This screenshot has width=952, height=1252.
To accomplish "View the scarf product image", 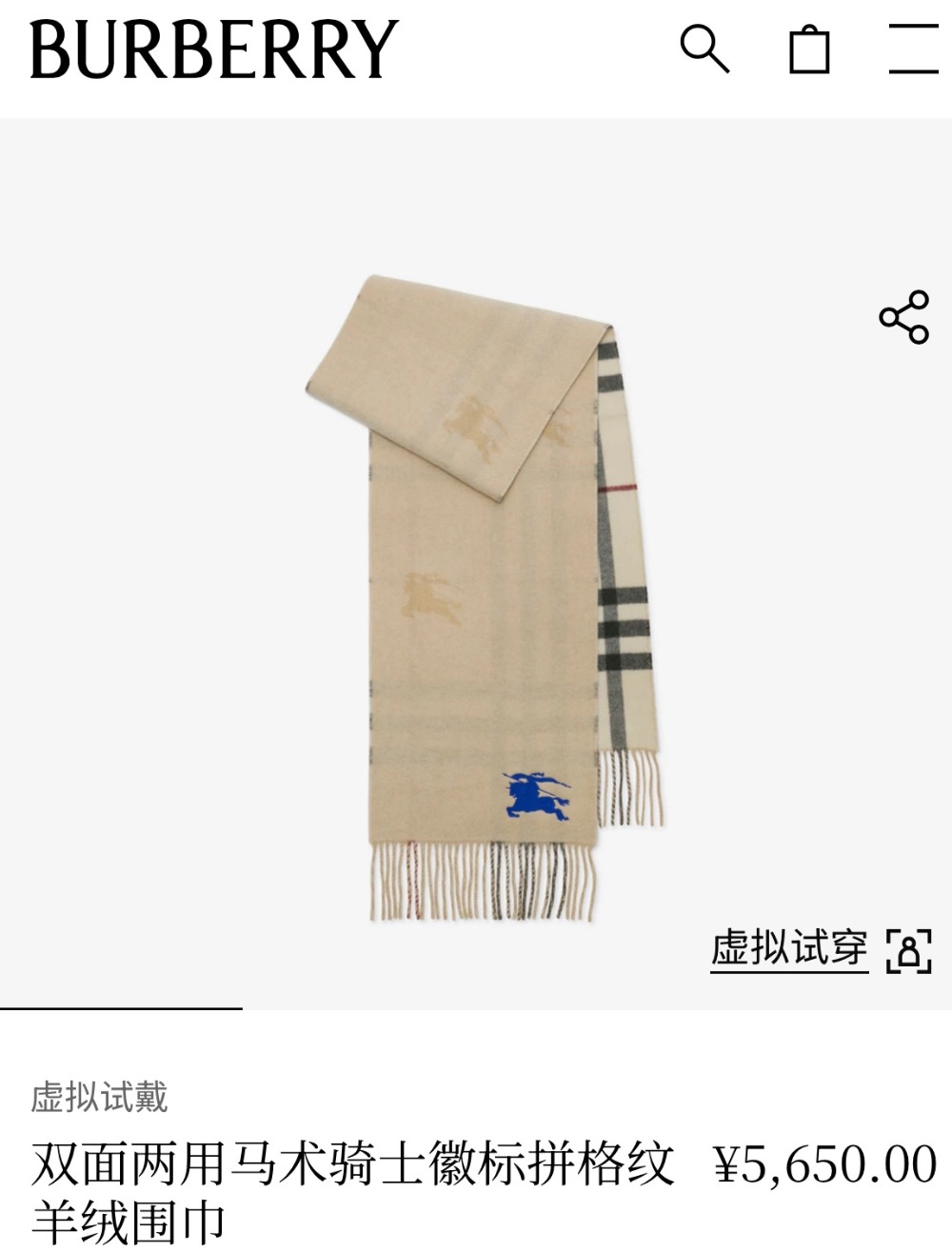I will [481, 600].
